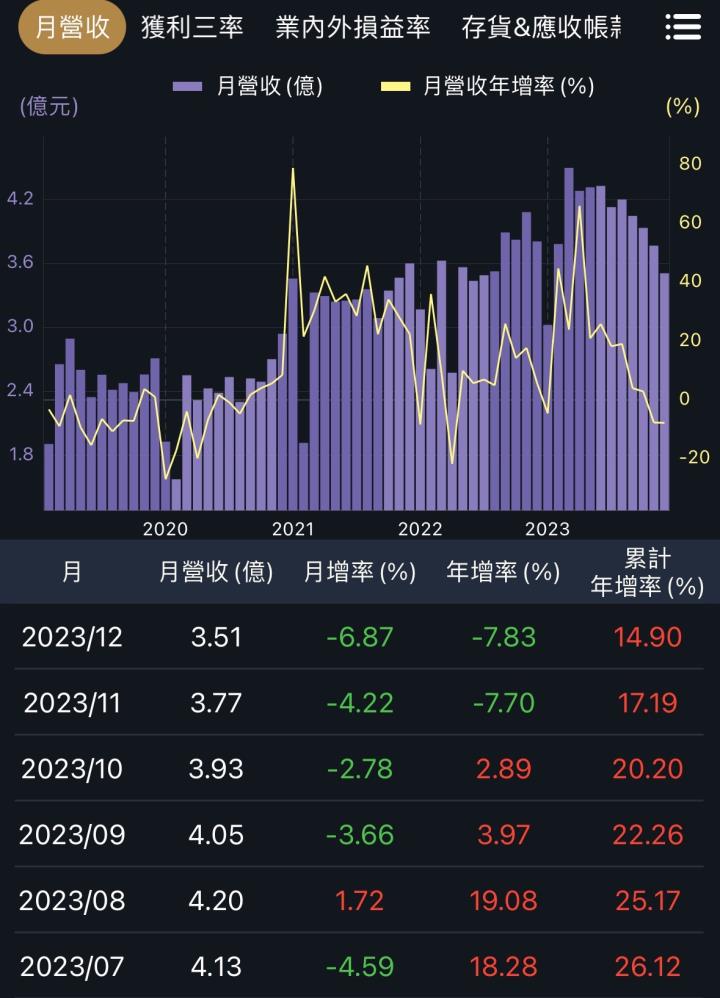Reselect the highlighted 月營收 tab
Screen dimensions: 720x998
coord(70,29)
